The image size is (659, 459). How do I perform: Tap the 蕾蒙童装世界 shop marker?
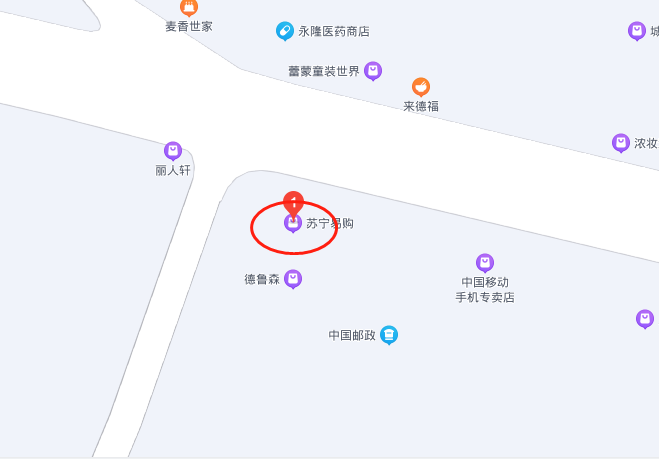[x=373, y=70]
